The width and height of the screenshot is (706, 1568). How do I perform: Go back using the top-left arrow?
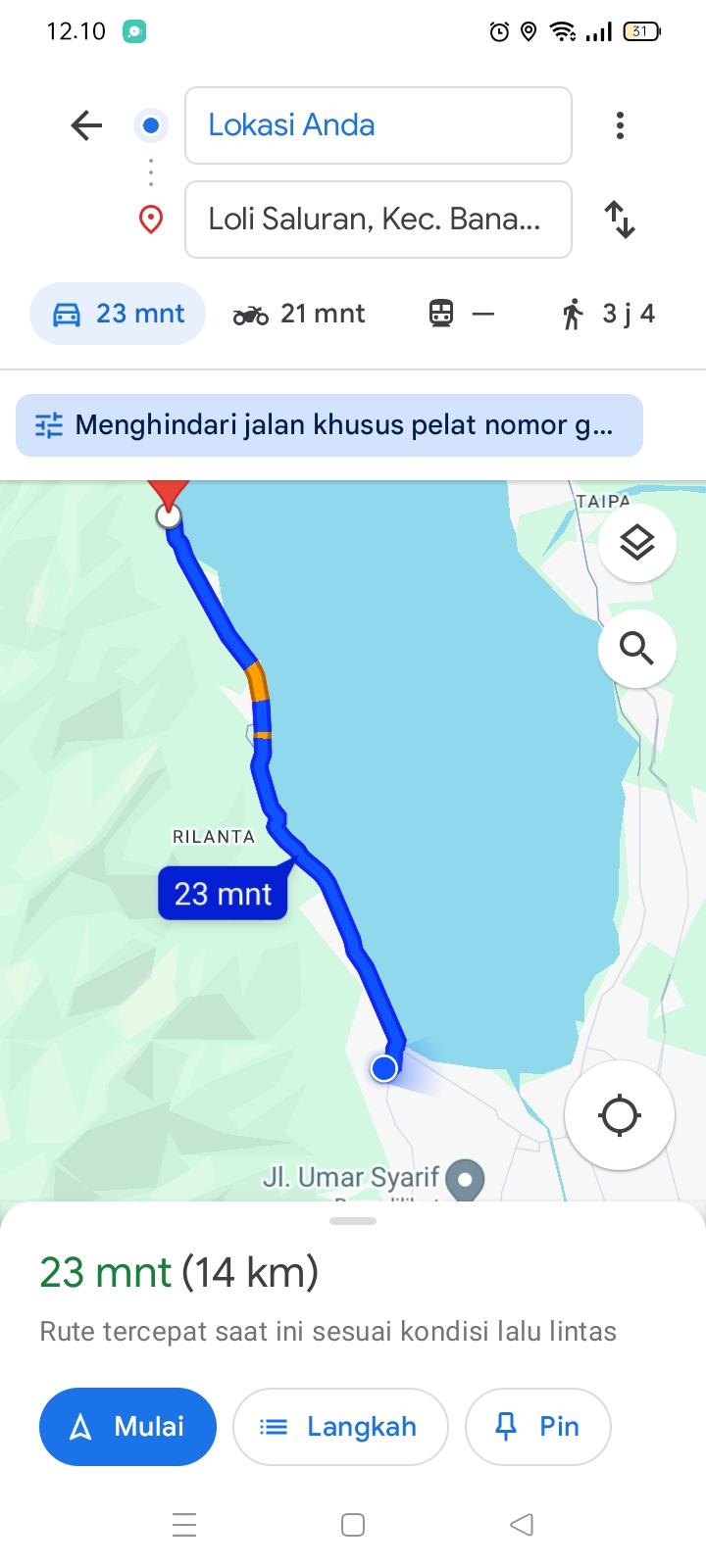tap(86, 125)
